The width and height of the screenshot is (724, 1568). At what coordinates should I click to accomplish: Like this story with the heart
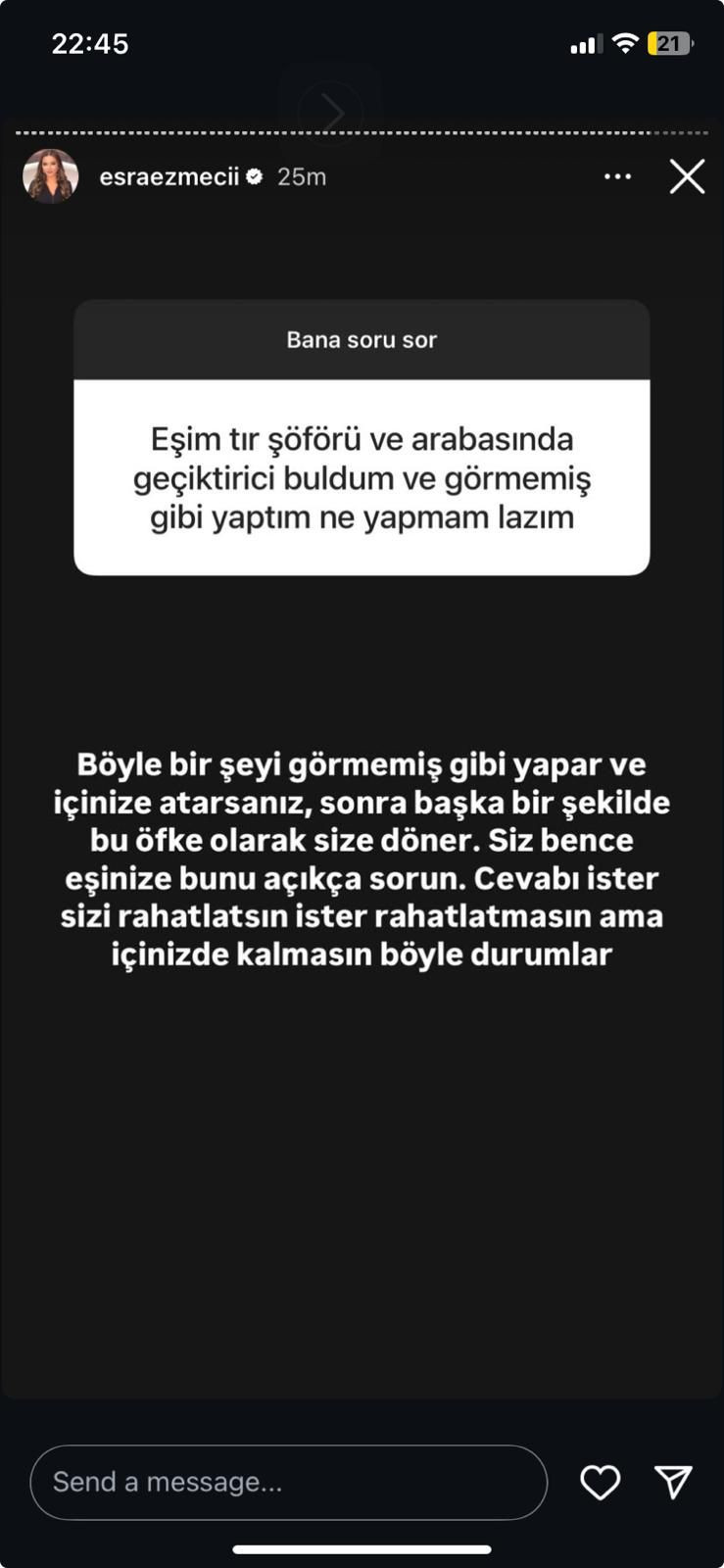[x=600, y=1482]
